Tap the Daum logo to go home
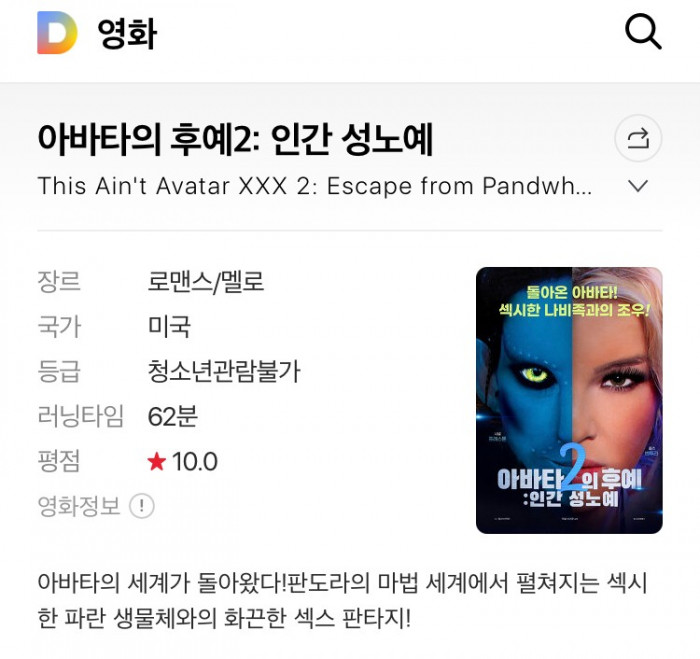The height and width of the screenshot is (659, 700). 57,33
